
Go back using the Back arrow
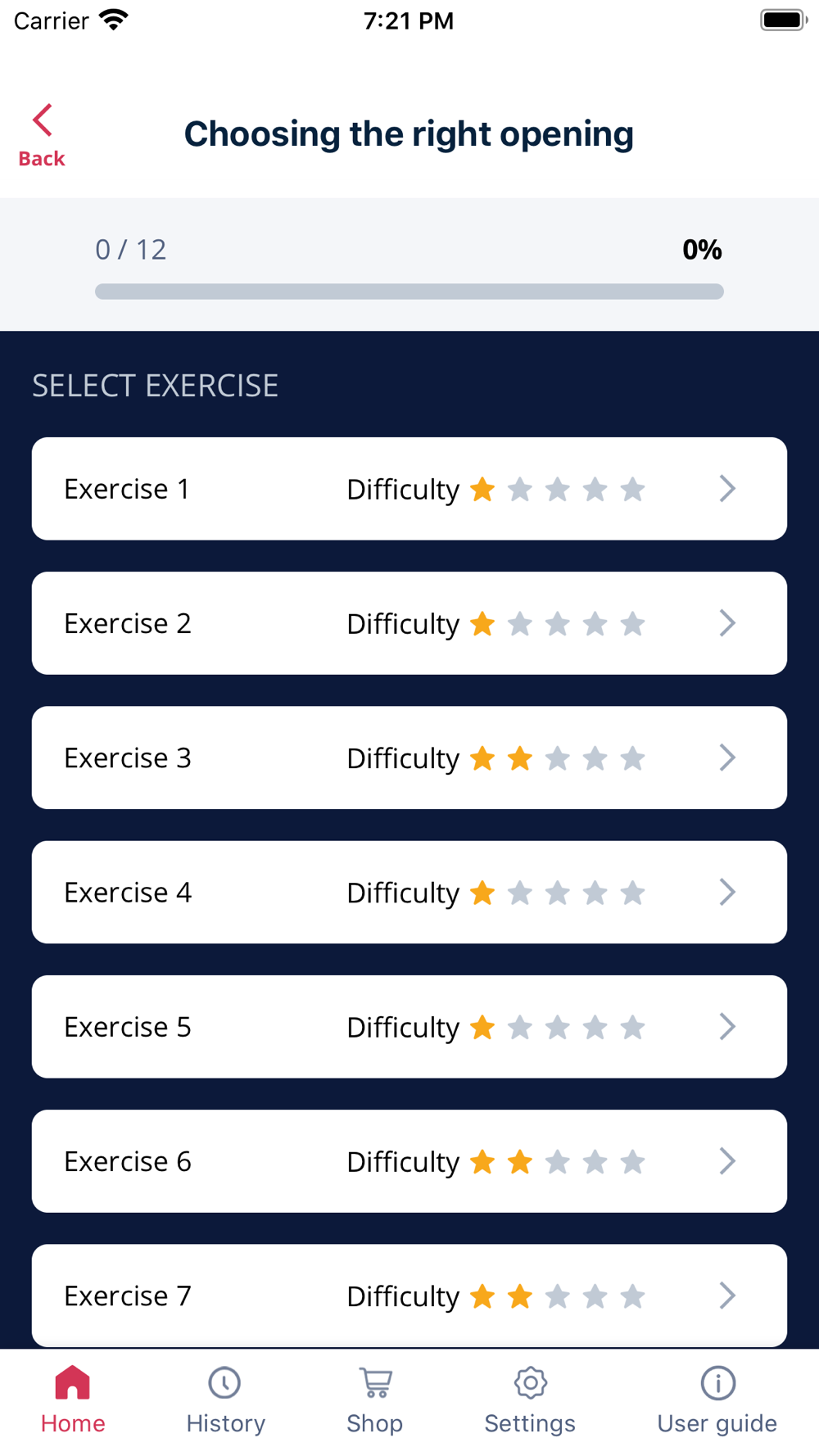click(x=42, y=136)
